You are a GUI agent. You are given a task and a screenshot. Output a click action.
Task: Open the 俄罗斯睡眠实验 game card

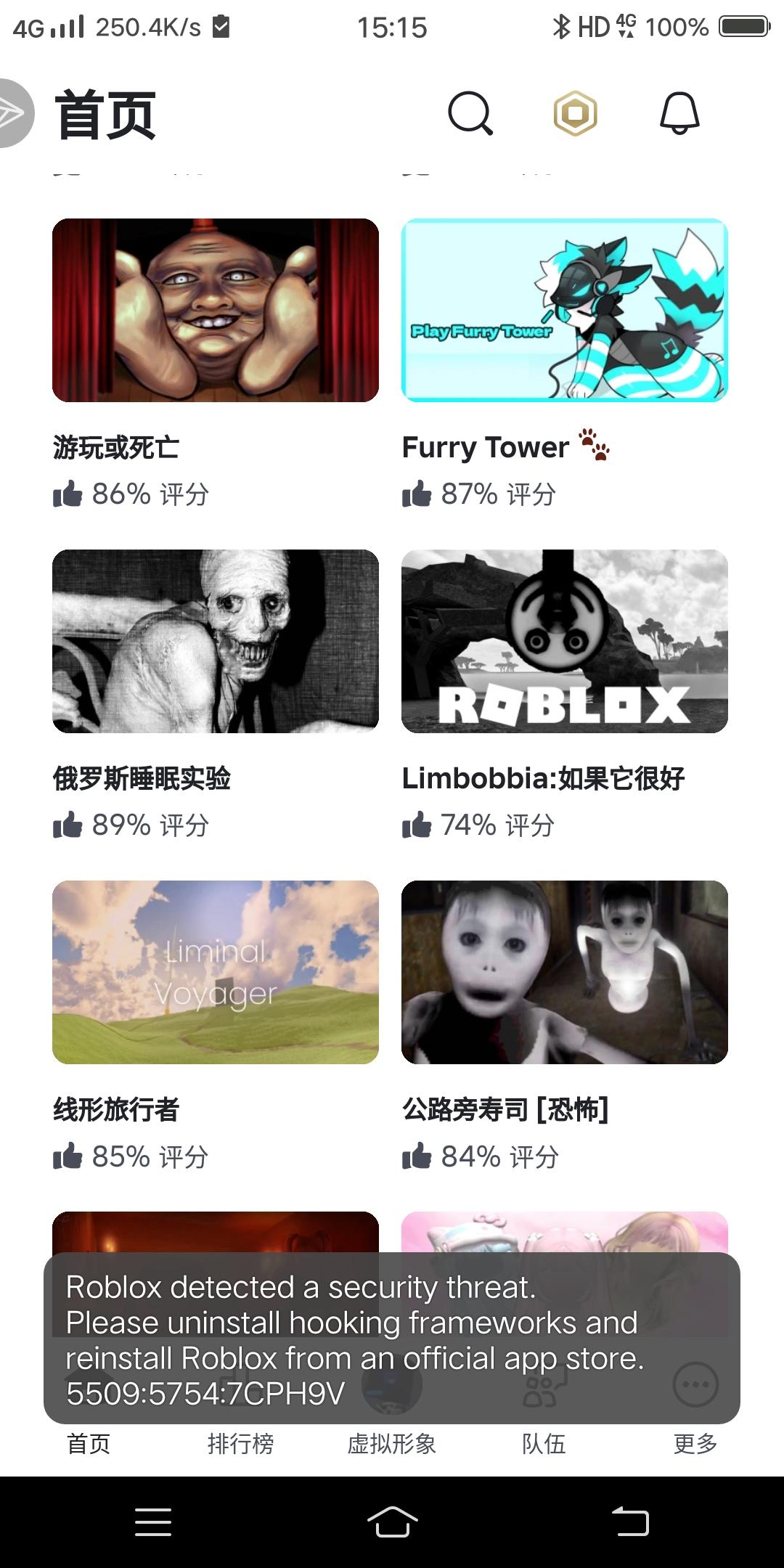(x=216, y=642)
